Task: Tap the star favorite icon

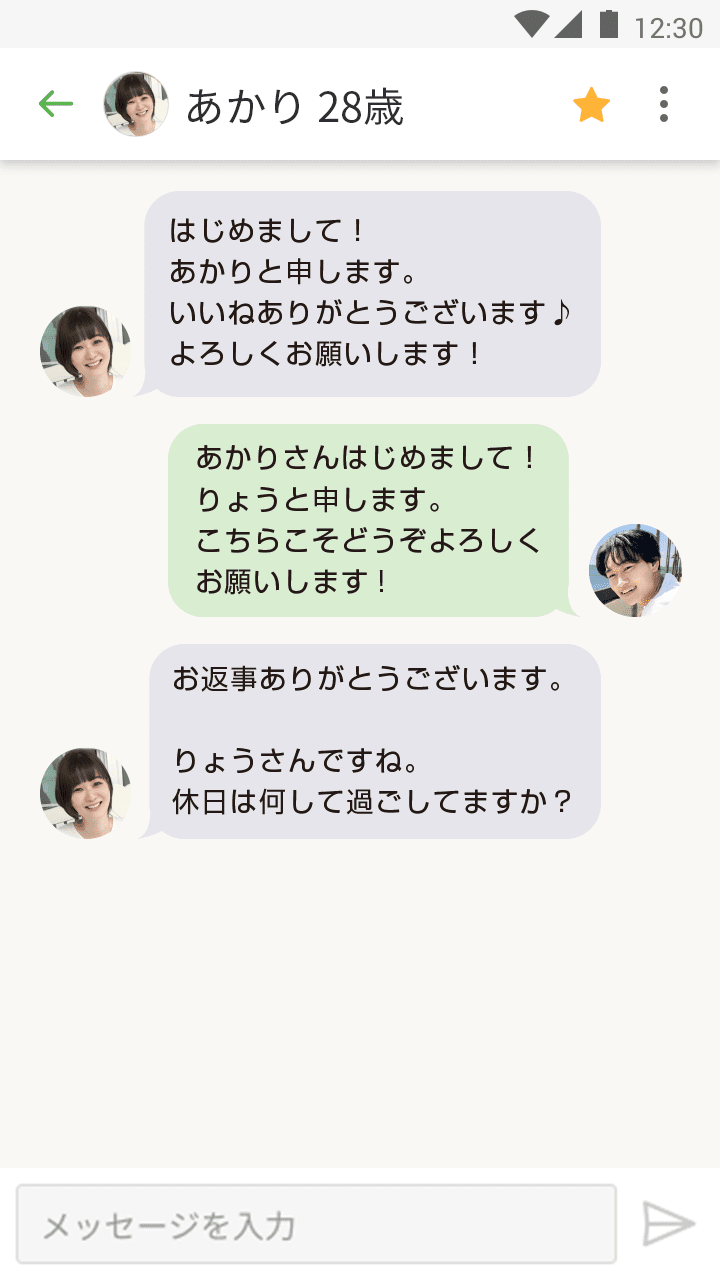Action: pos(591,105)
